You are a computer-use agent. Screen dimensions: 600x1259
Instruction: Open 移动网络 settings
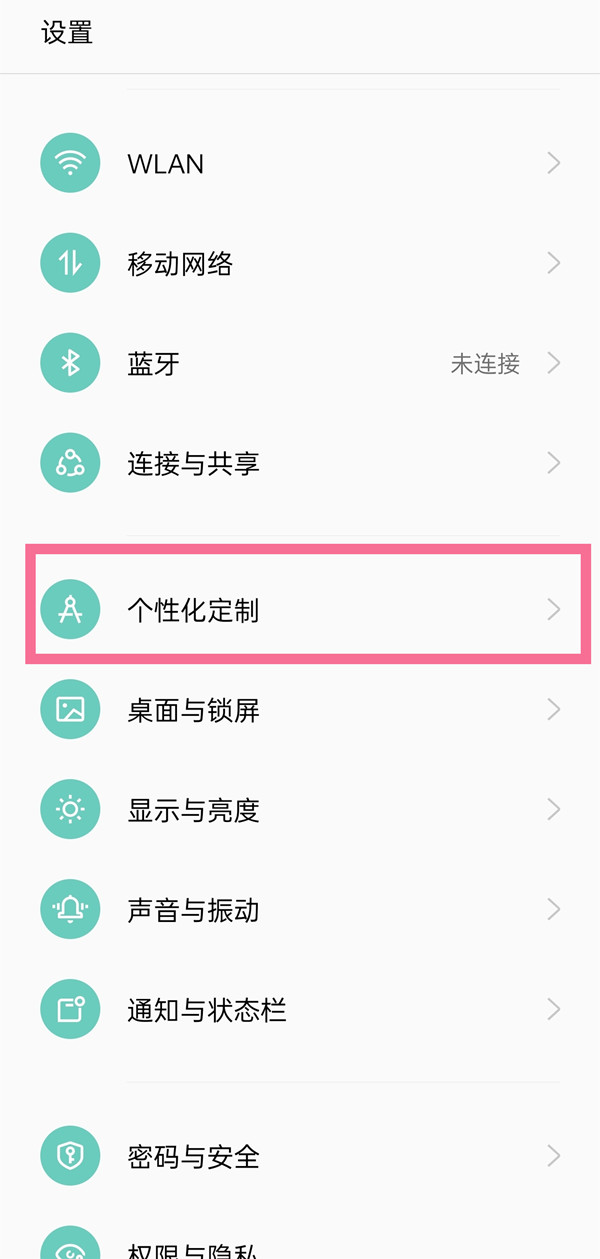tap(300, 264)
